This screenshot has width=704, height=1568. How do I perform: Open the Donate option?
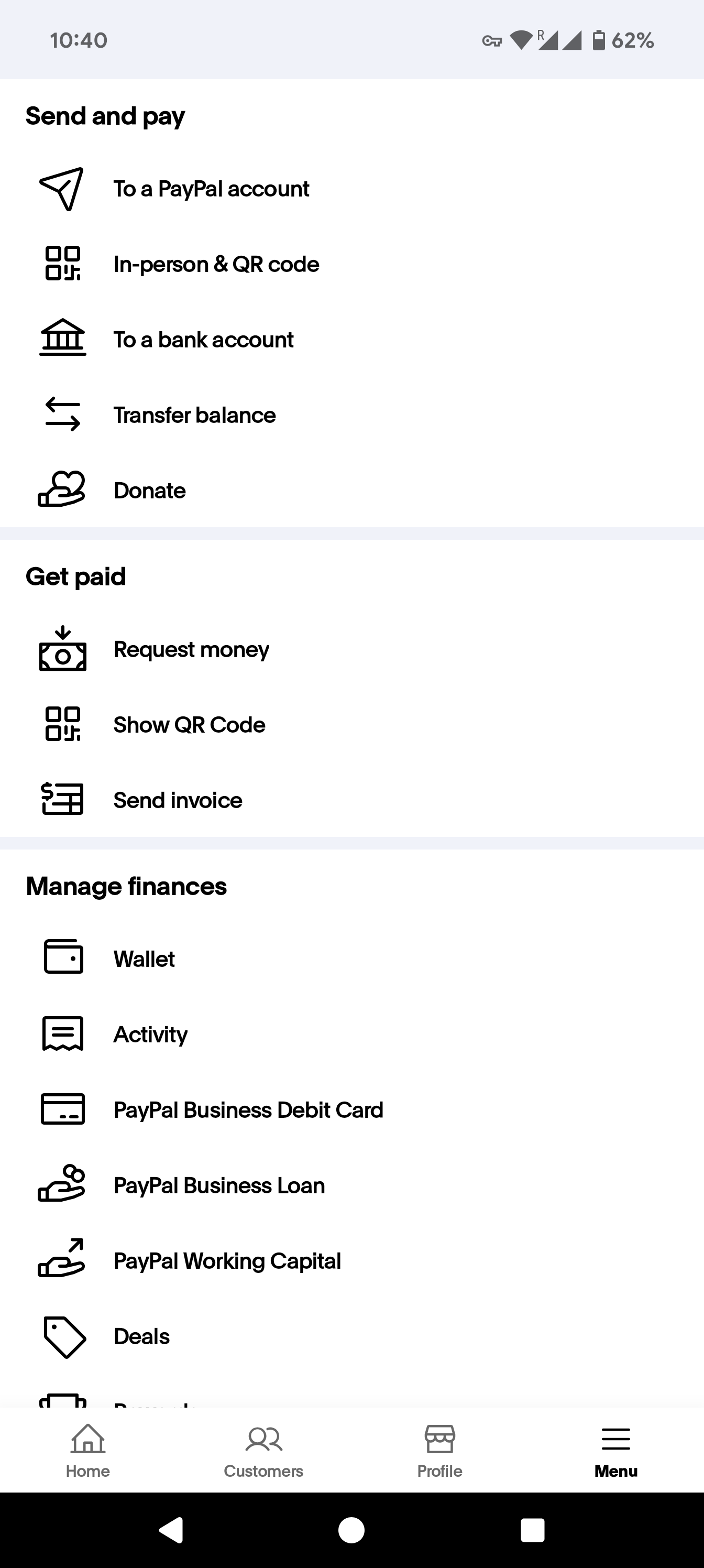(351, 491)
